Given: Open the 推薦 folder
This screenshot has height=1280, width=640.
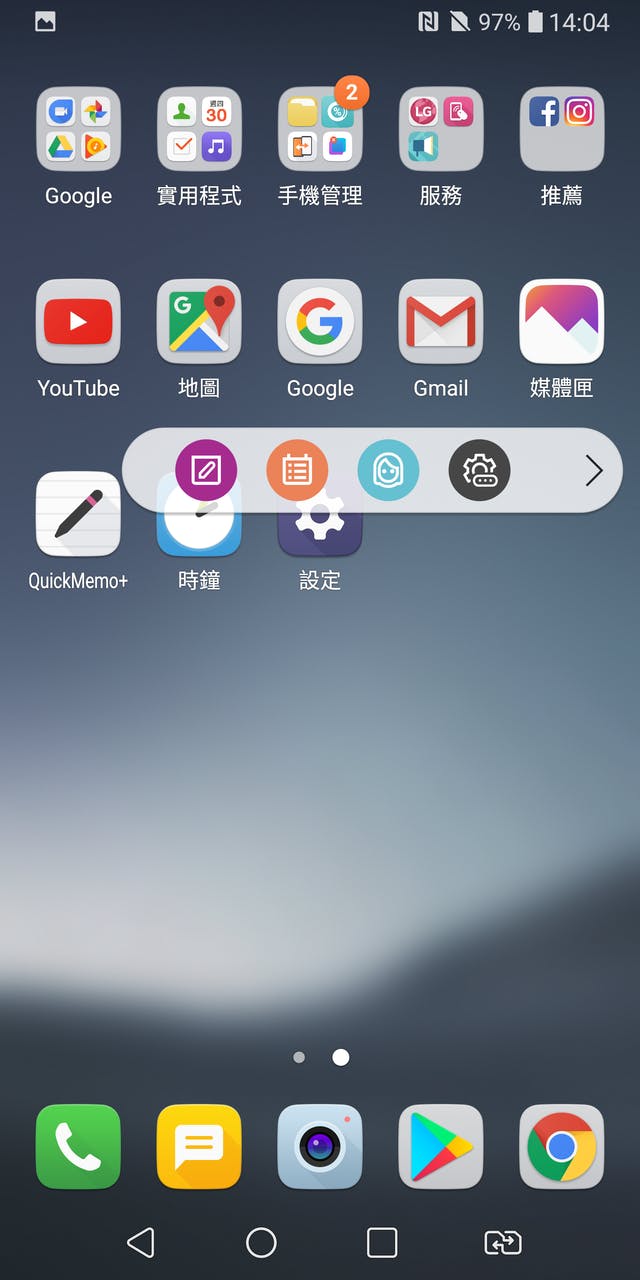Looking at the screenshot, I should (562, 130).
